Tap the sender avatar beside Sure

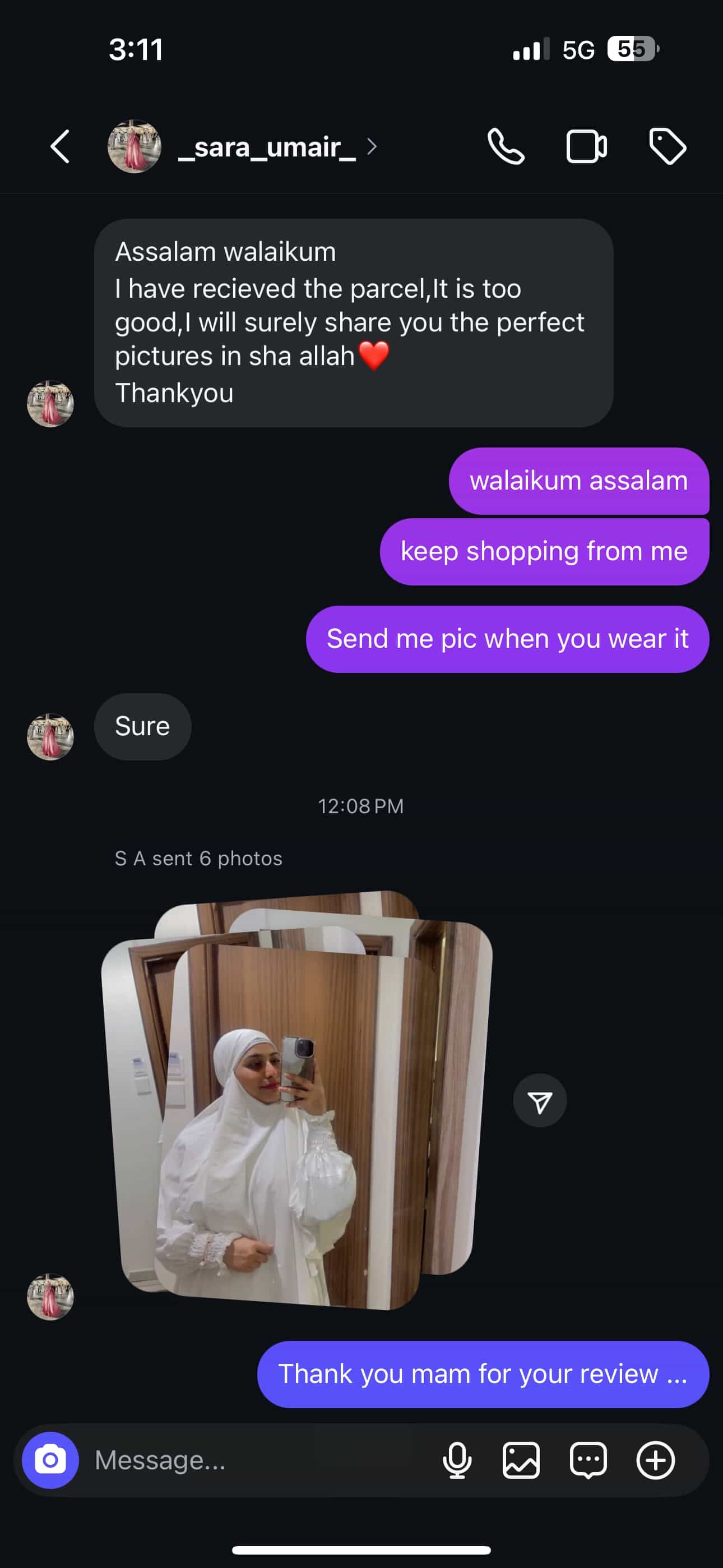pyautogui.click(x=50, y=736)
